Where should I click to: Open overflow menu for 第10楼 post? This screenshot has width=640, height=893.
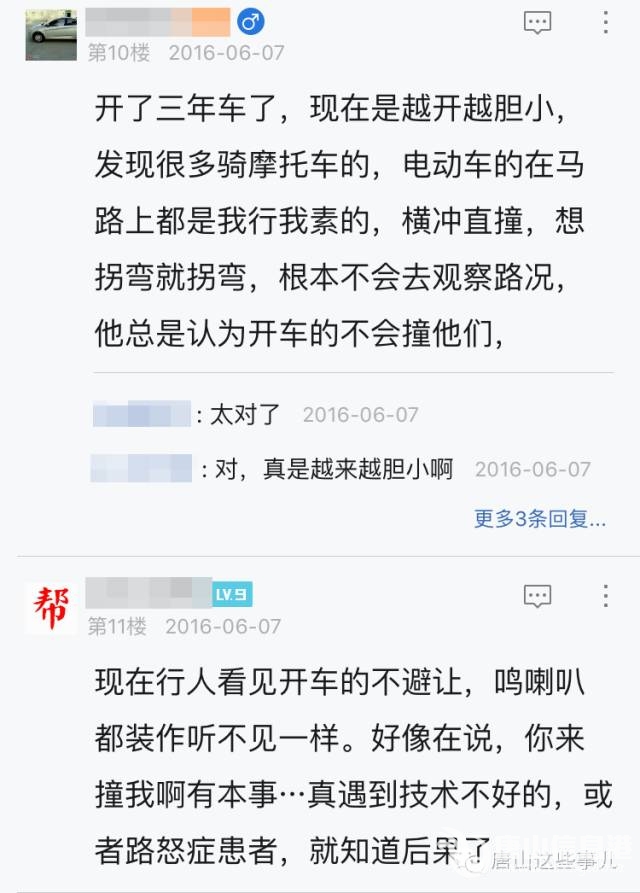point(605,23)
